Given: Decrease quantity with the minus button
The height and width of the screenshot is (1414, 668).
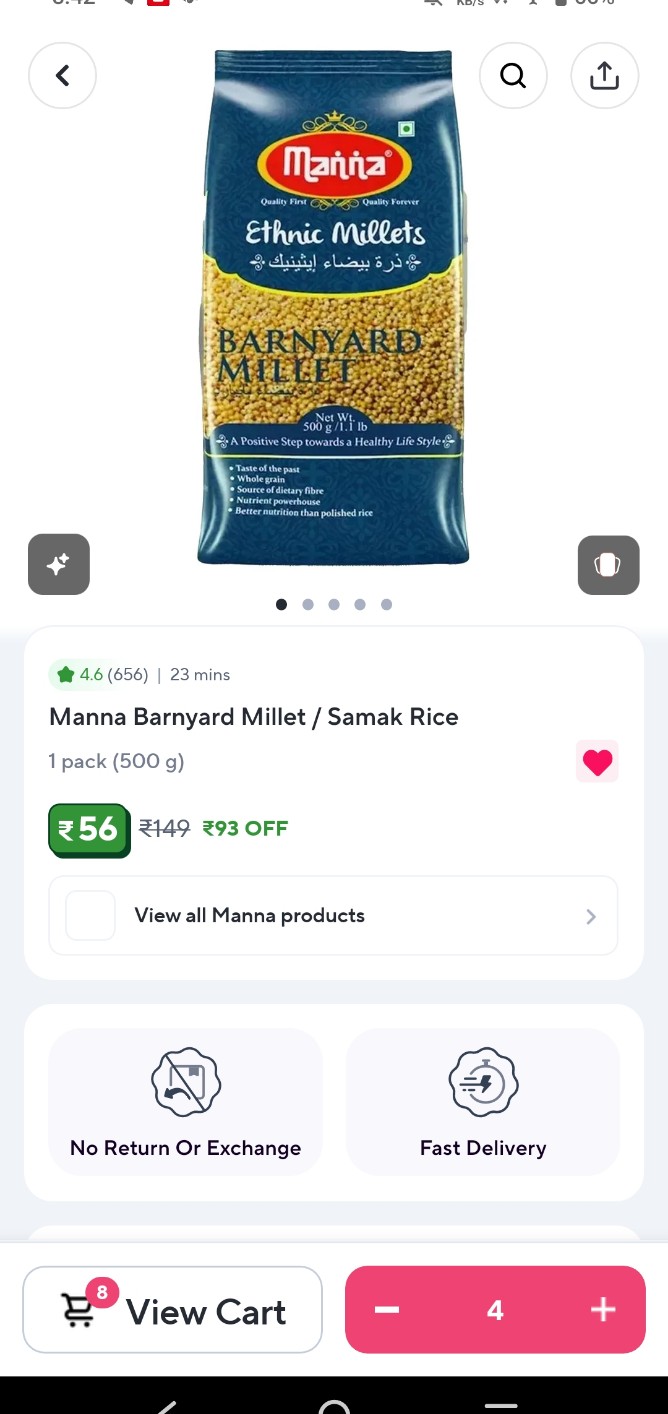Looking at the screenshot, I should 388,1310.
